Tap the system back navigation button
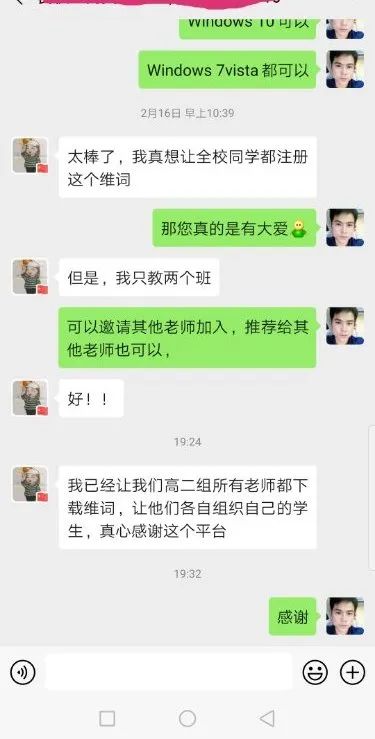 [267, 718]
